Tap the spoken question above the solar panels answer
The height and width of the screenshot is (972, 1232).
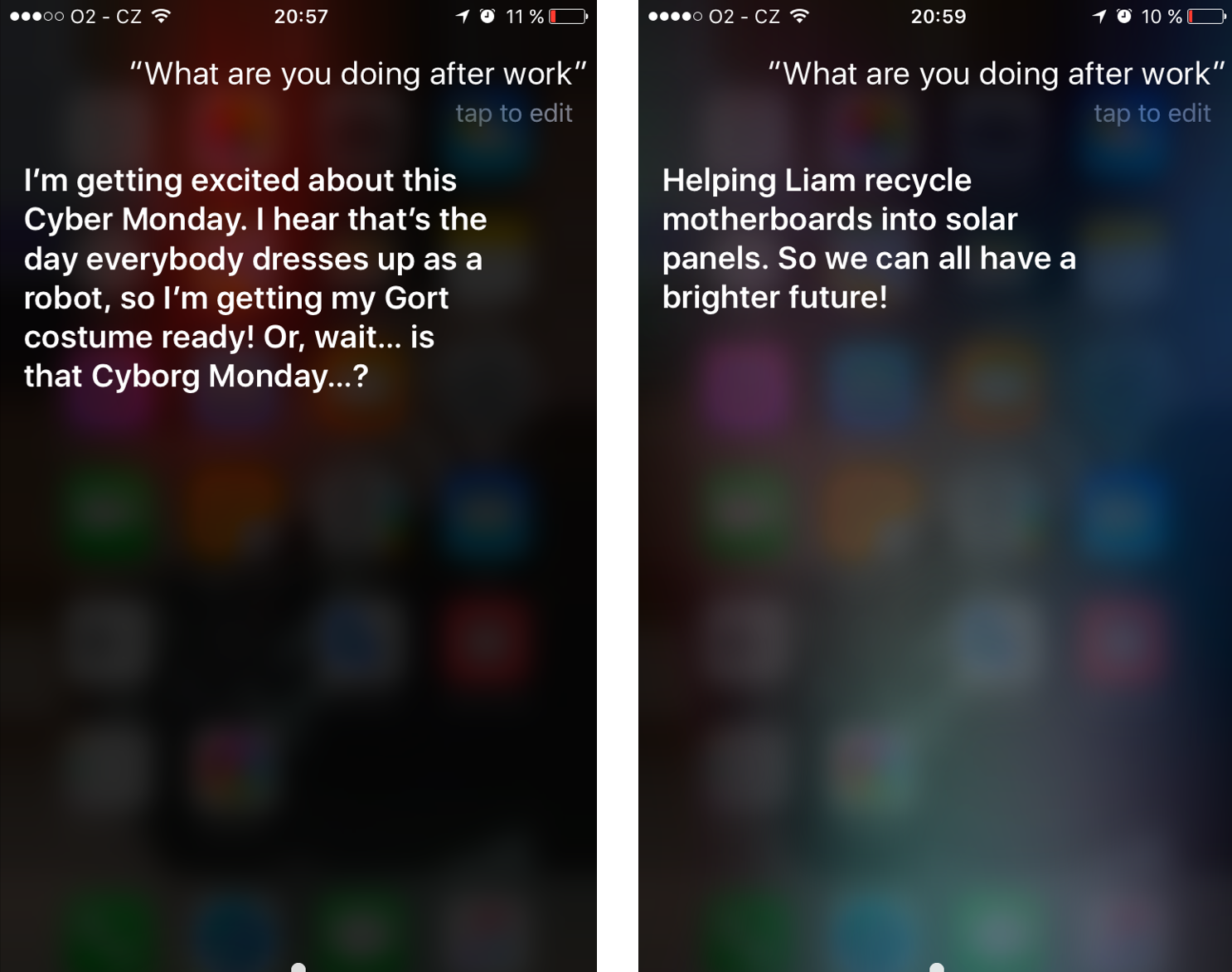[996, 74]
